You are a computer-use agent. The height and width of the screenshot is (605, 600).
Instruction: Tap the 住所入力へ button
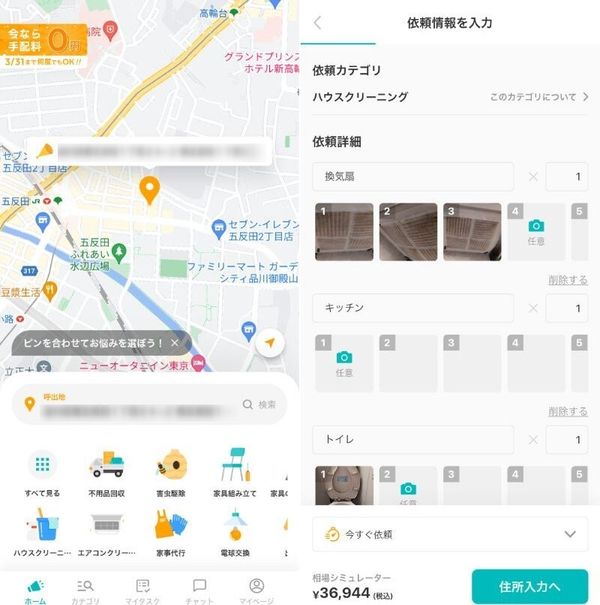click(530, 586)
